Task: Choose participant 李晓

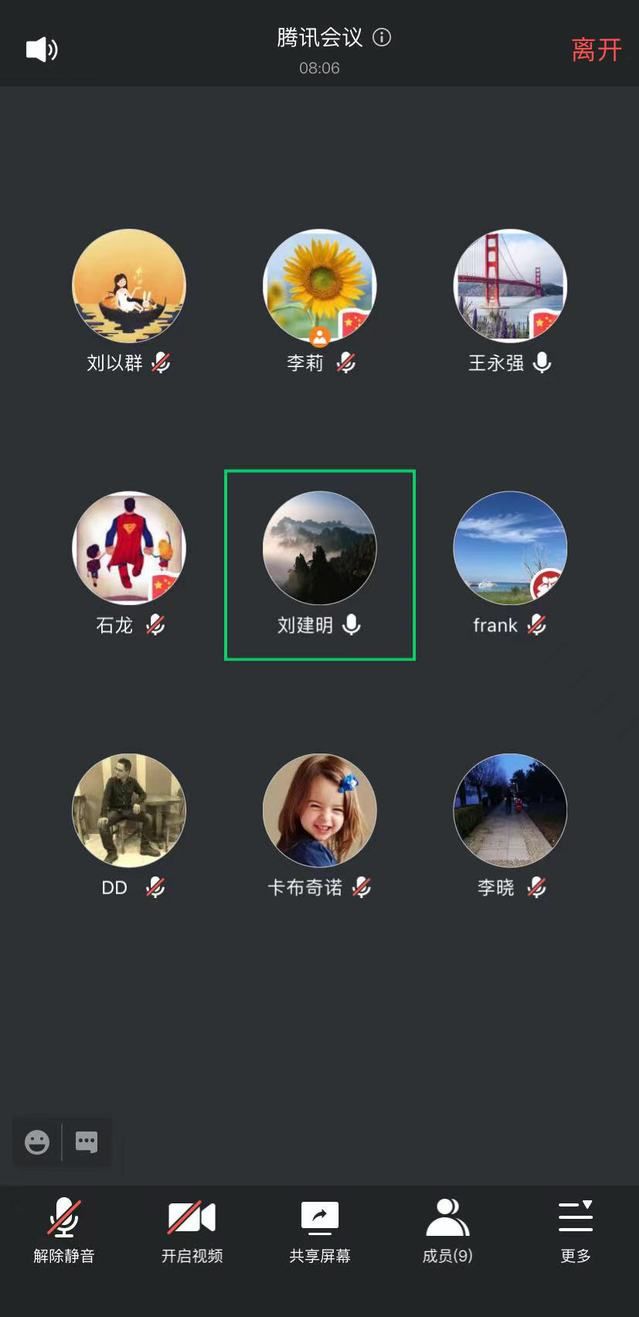Action: 510,810
